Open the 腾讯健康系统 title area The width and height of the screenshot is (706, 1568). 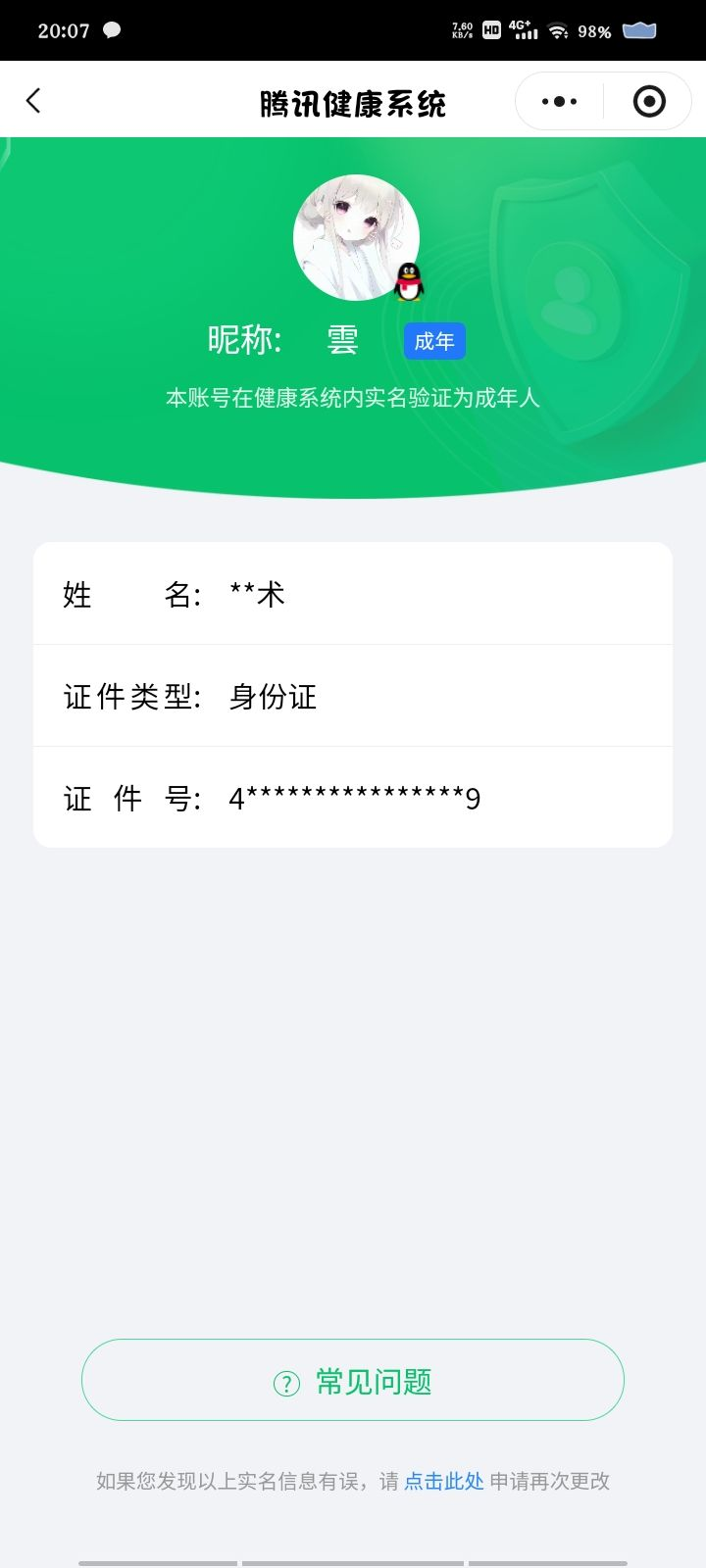pos(353,101)
